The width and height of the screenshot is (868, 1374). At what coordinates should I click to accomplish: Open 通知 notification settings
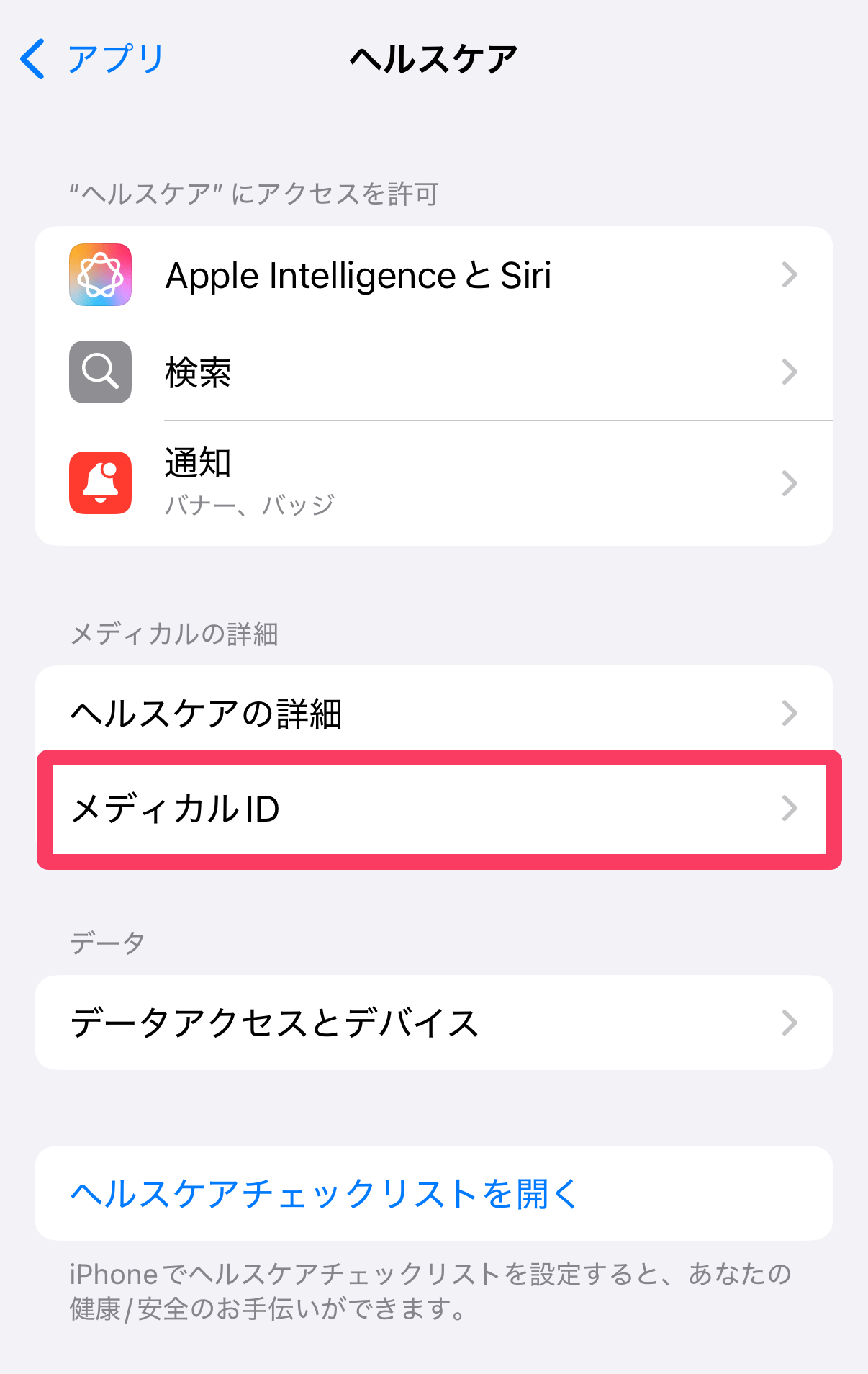[433, 482]
